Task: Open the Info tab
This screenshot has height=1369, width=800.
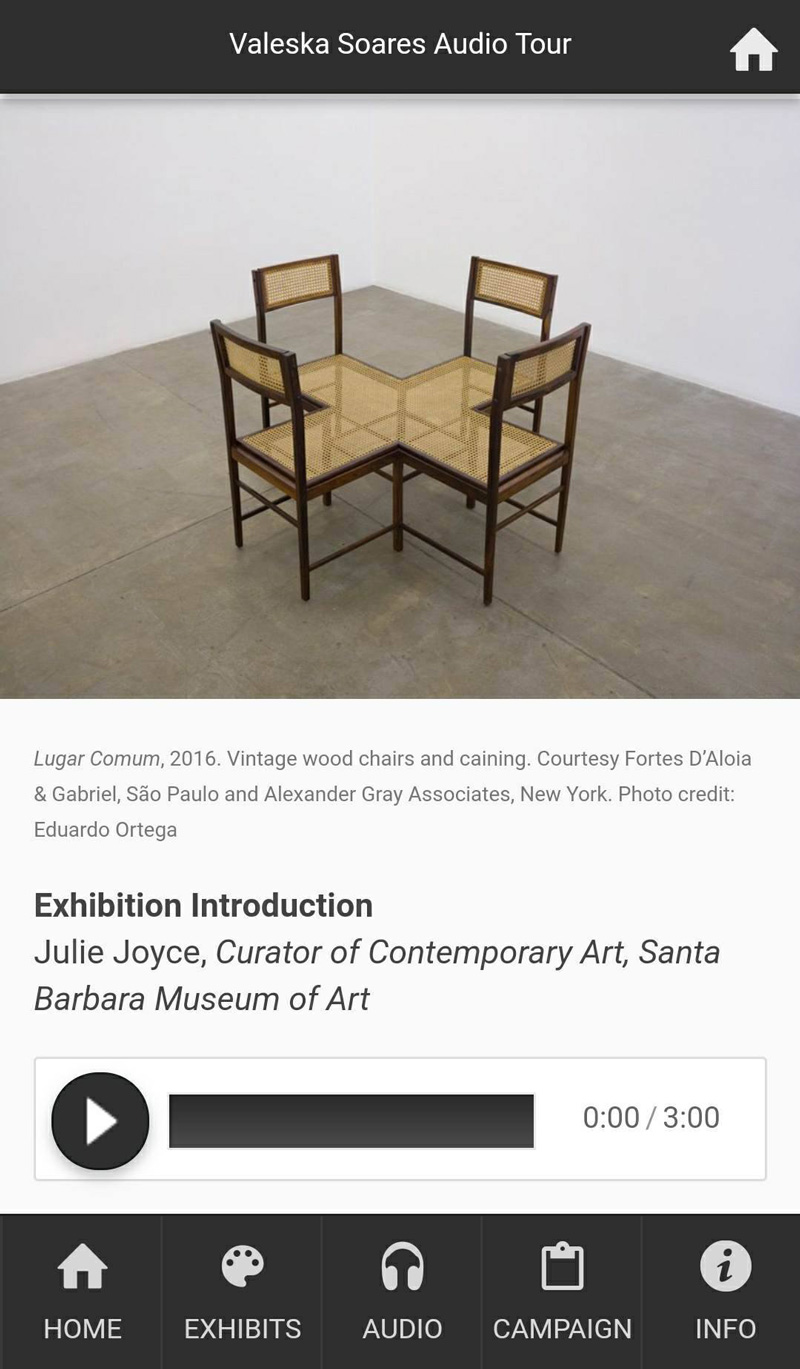Action: pos(724,1292)
